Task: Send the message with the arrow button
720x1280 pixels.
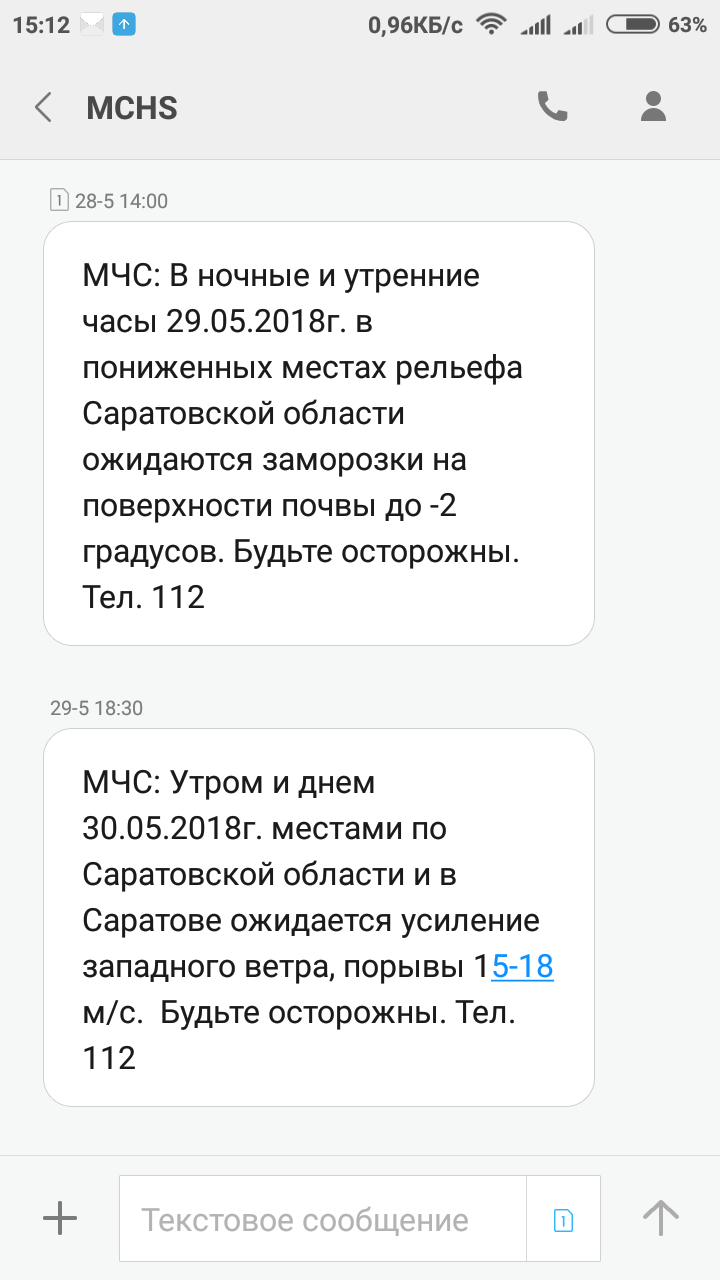Action: tap(660, 1217)
